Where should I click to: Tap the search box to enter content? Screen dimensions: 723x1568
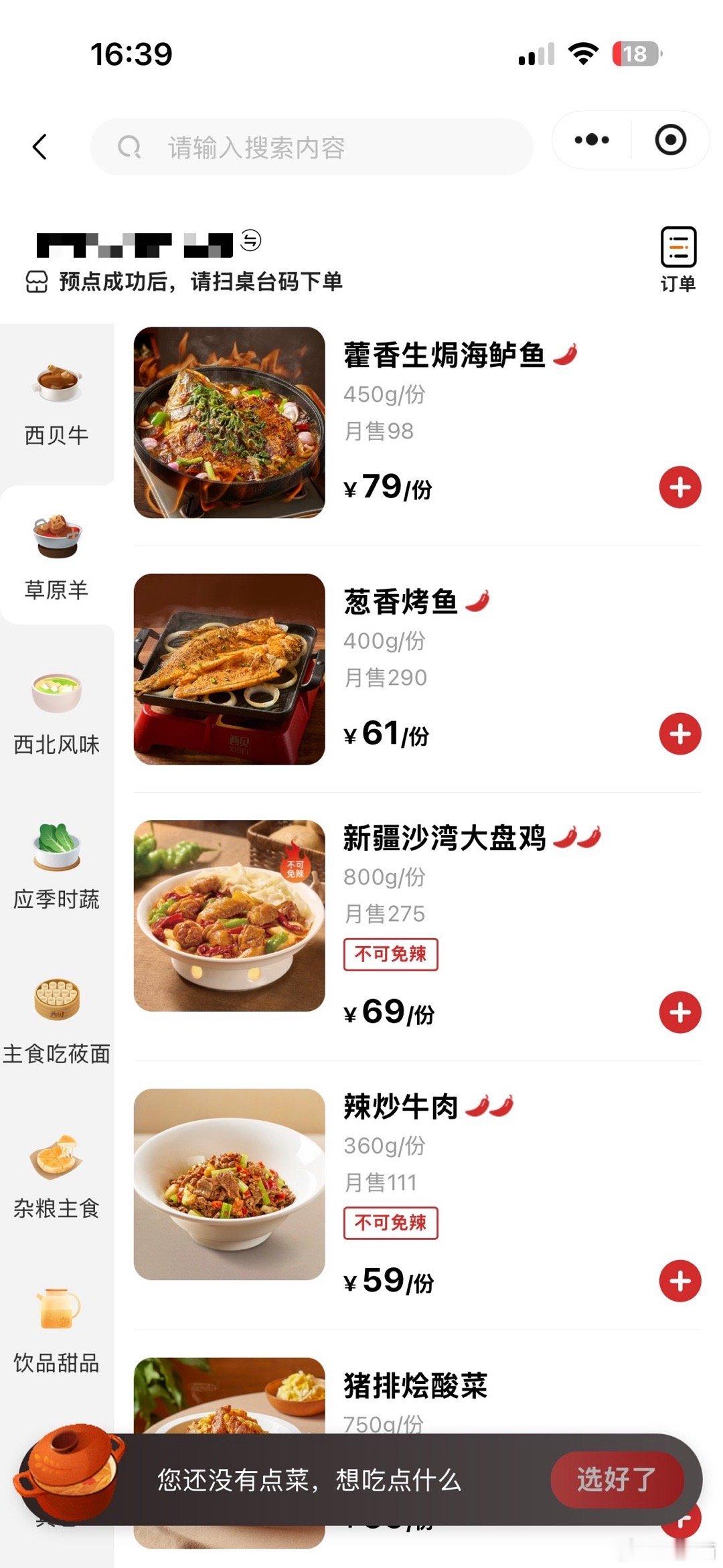tap(311, 147)
